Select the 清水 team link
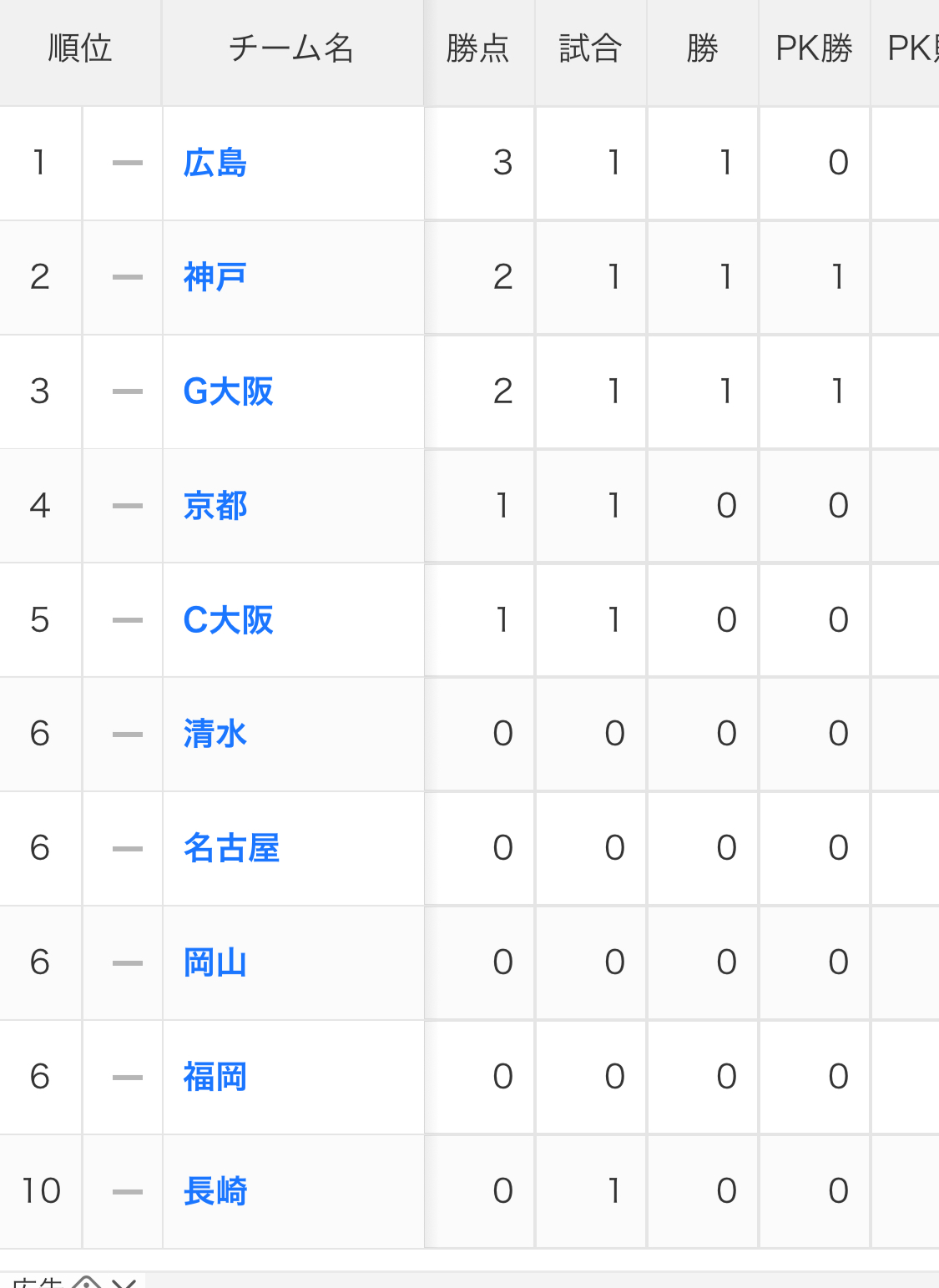The image size is (939, 1288). coord(215,735)
